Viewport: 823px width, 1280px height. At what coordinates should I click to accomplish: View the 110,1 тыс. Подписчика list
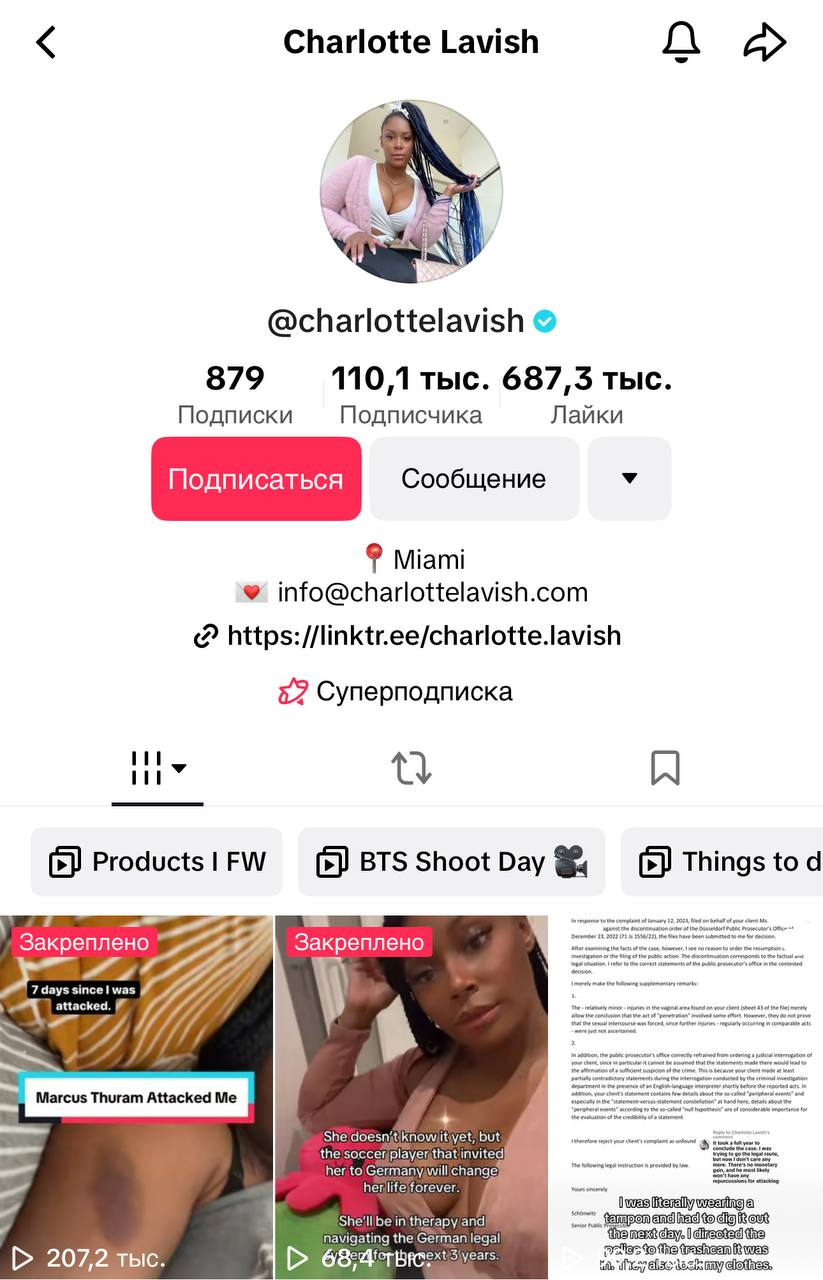click(410, 395)
